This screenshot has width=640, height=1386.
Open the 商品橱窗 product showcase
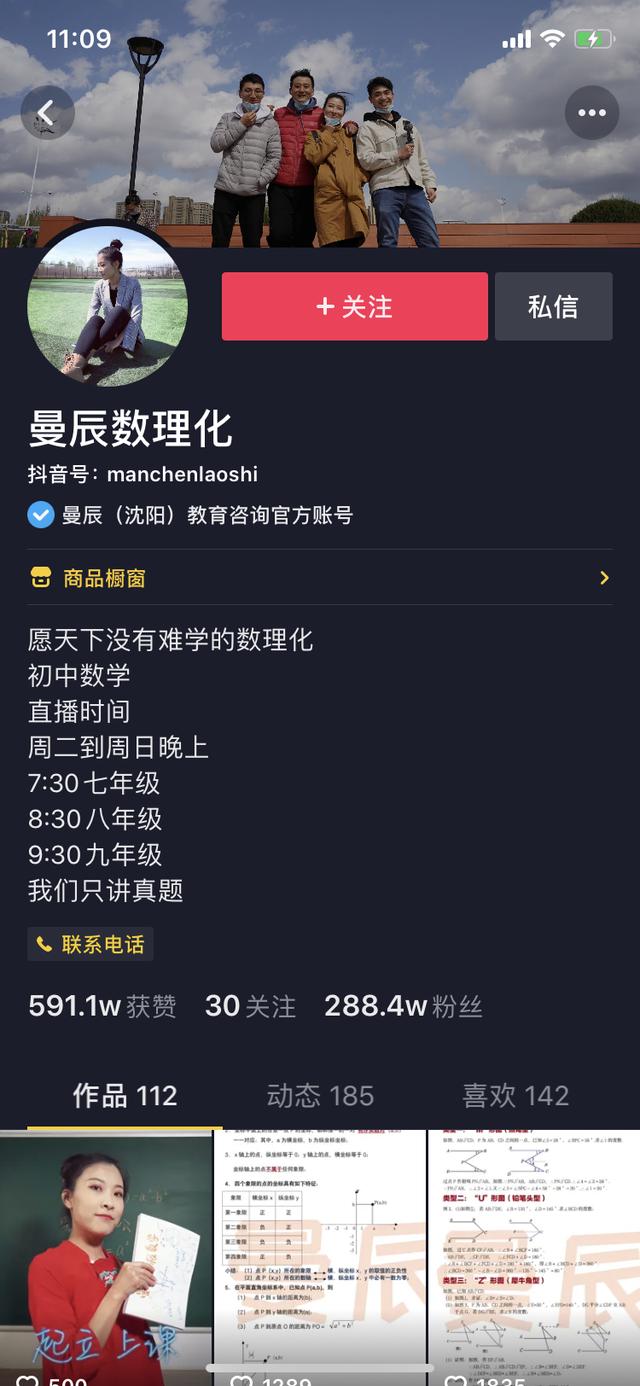(320, 578)
